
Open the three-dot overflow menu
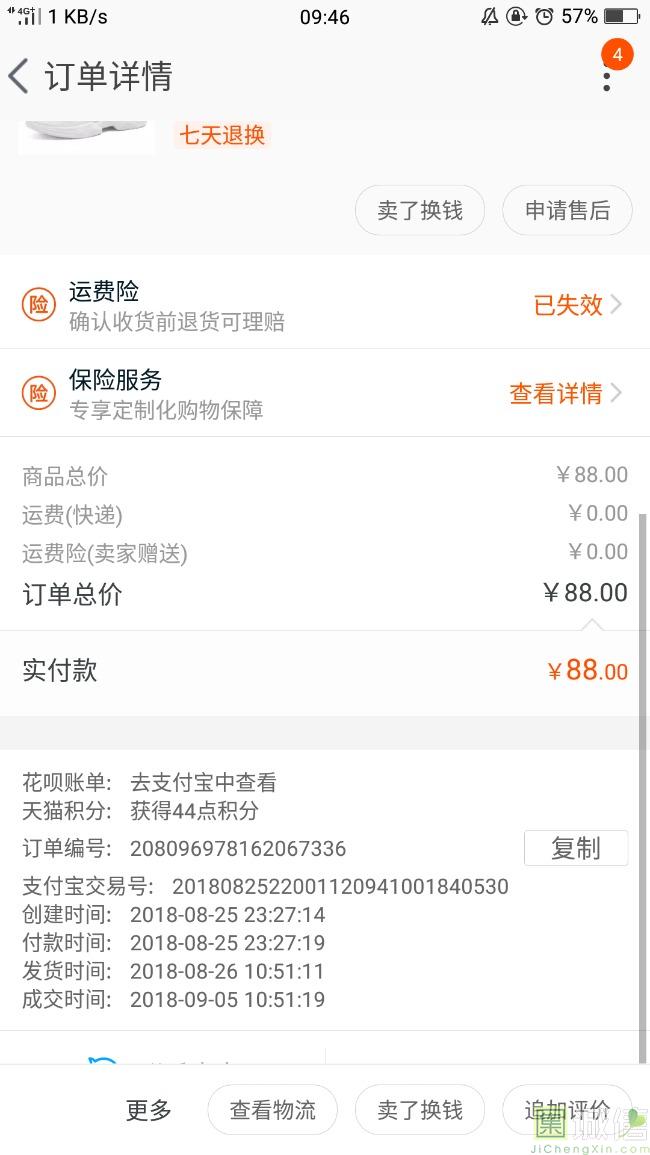[x=606, y=78]
